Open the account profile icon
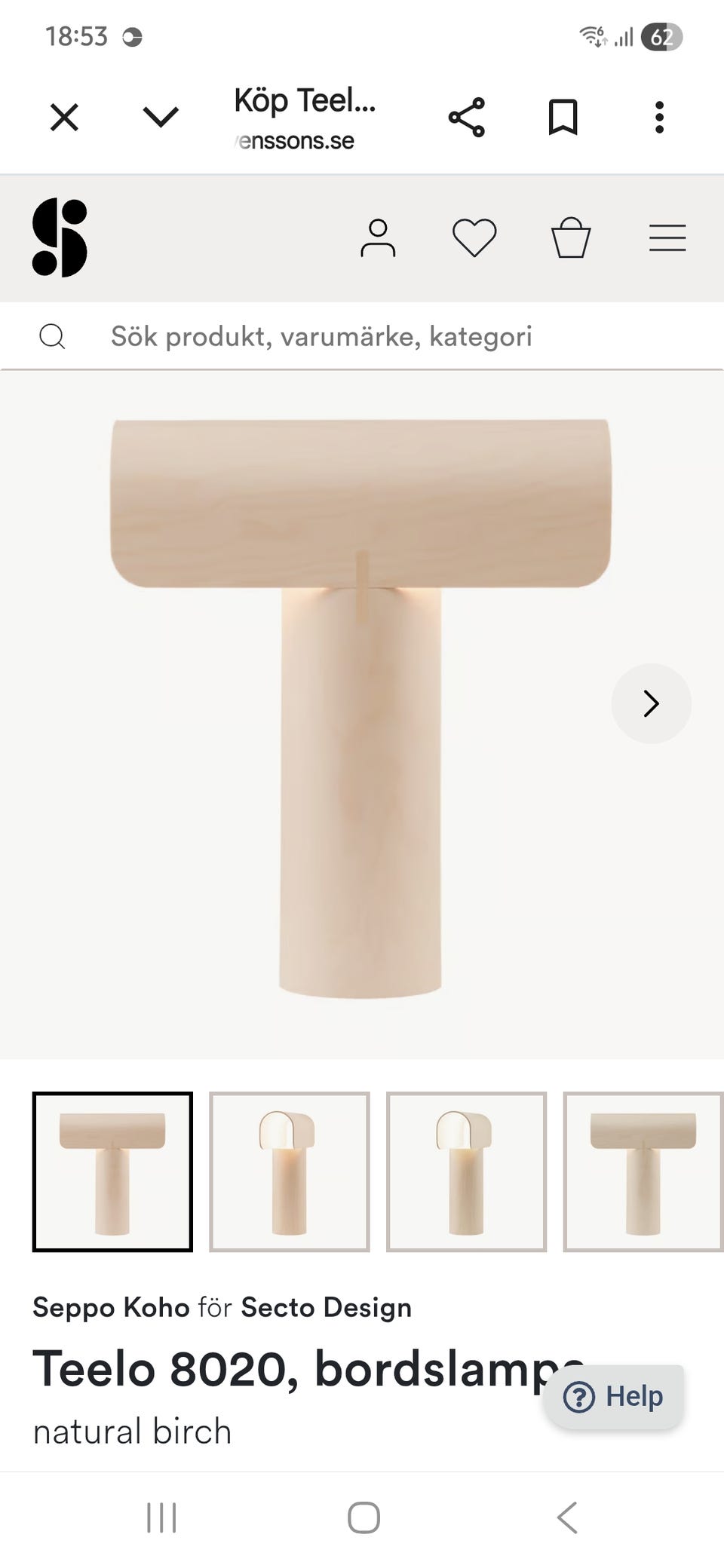724x1568 pixels. (x=378, y=238)
